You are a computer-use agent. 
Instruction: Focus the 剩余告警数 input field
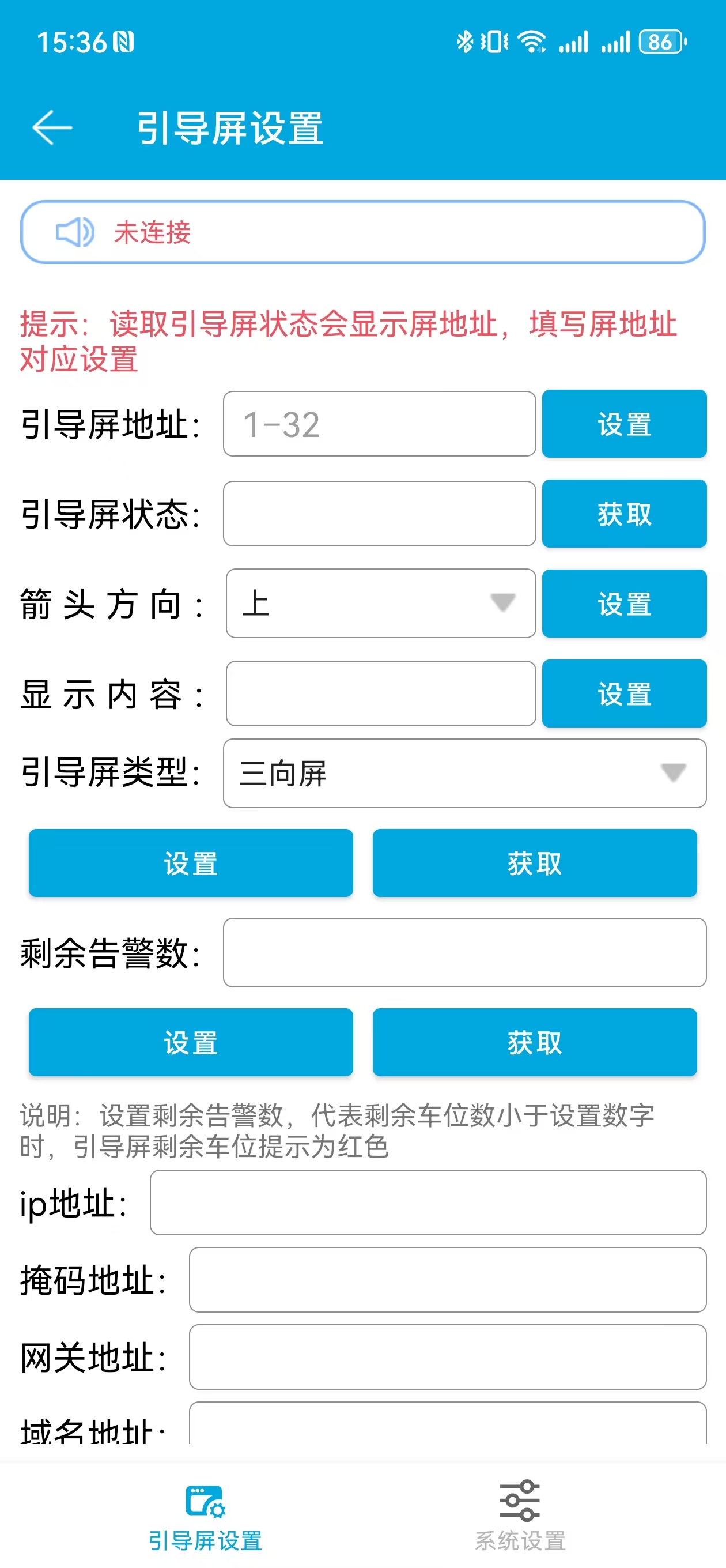(465, 952)
